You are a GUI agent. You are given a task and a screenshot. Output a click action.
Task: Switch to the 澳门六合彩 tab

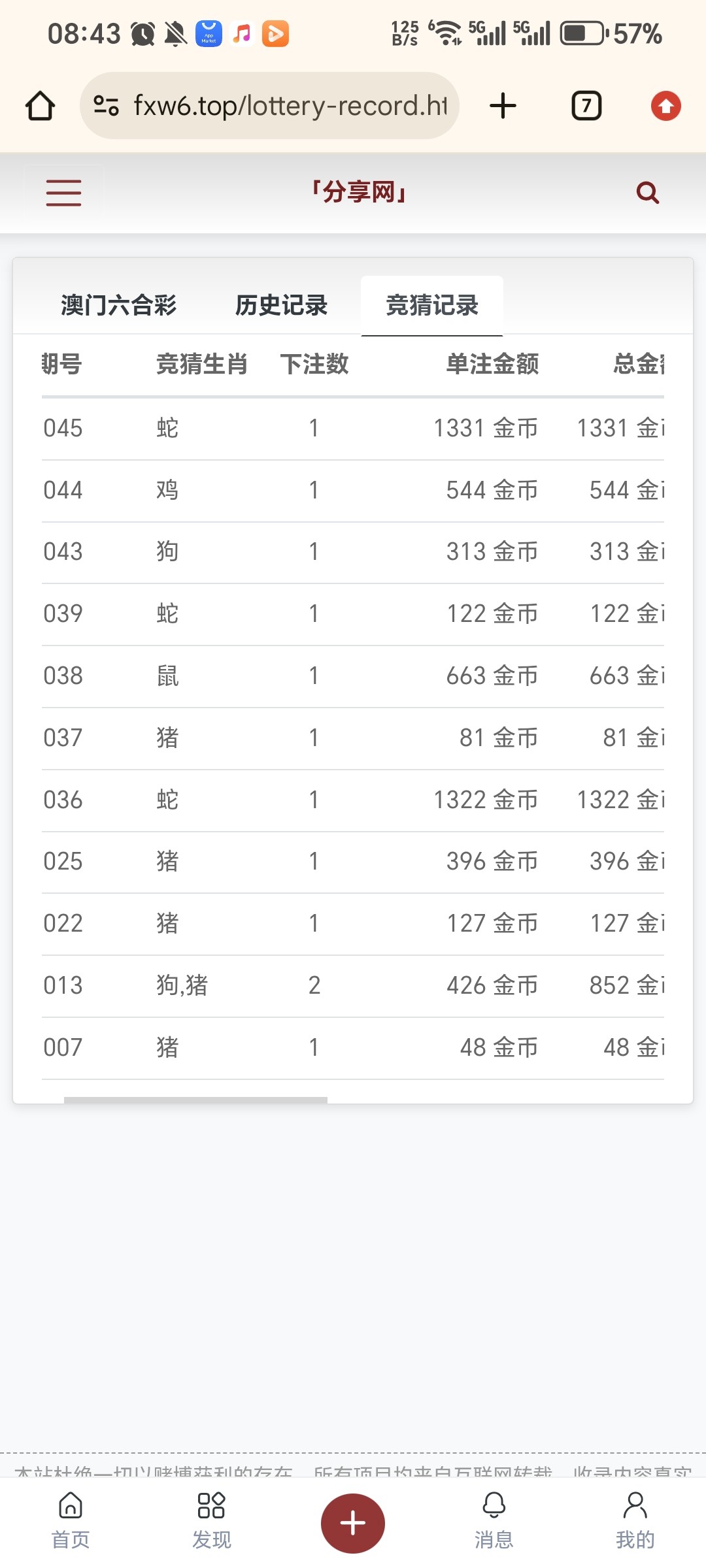click(118, 304)
